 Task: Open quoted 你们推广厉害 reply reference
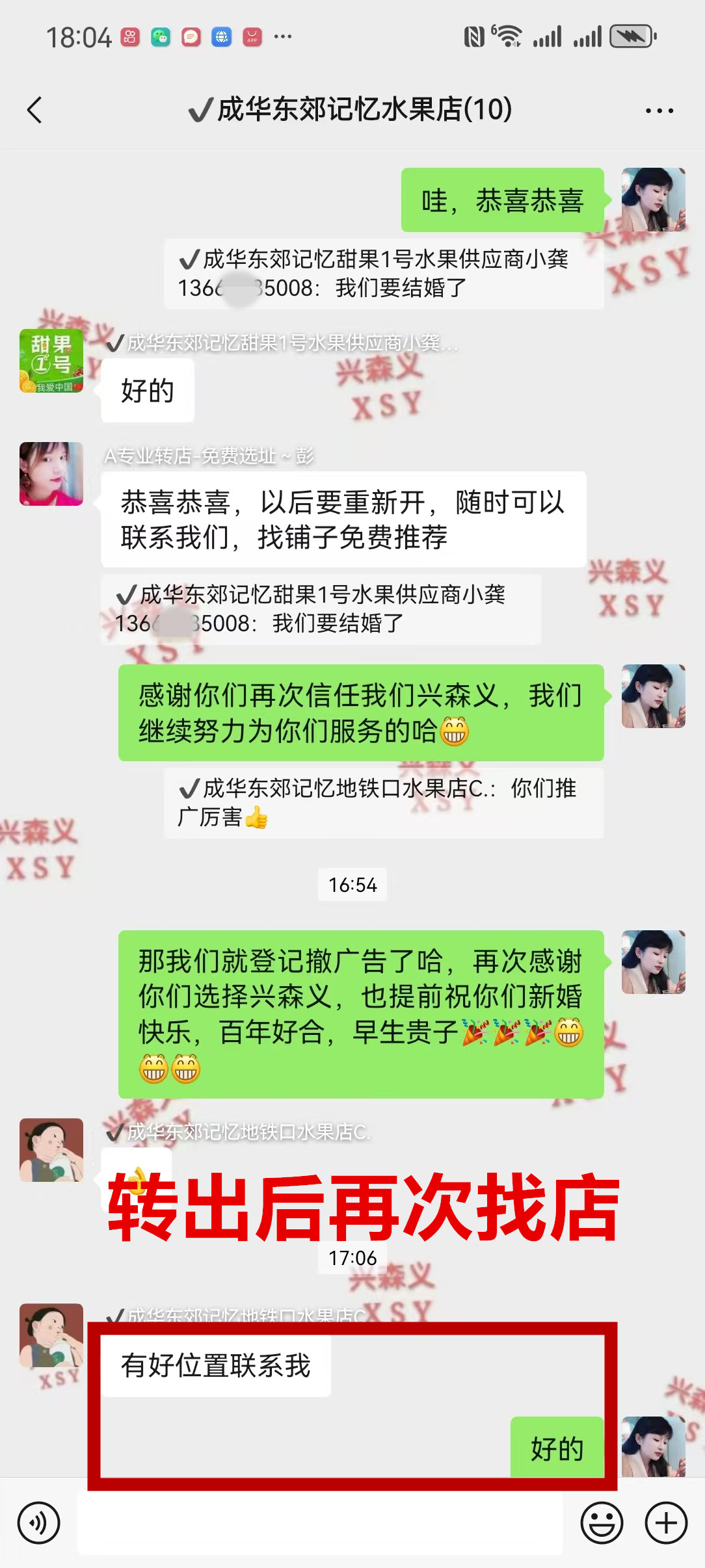pos(384,803)
